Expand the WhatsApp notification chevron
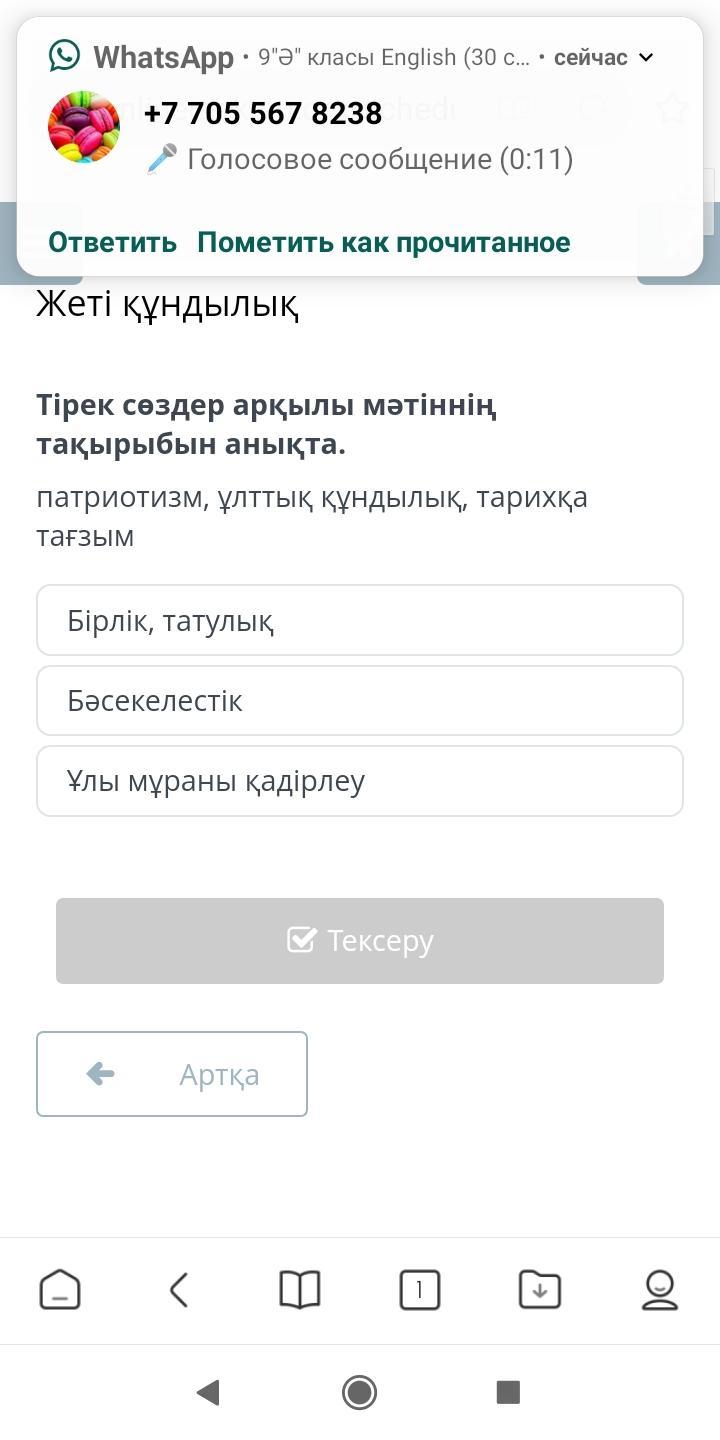The height and width of the screenshot is (1440, 720). pyautogui.click(x=646, y=57)
